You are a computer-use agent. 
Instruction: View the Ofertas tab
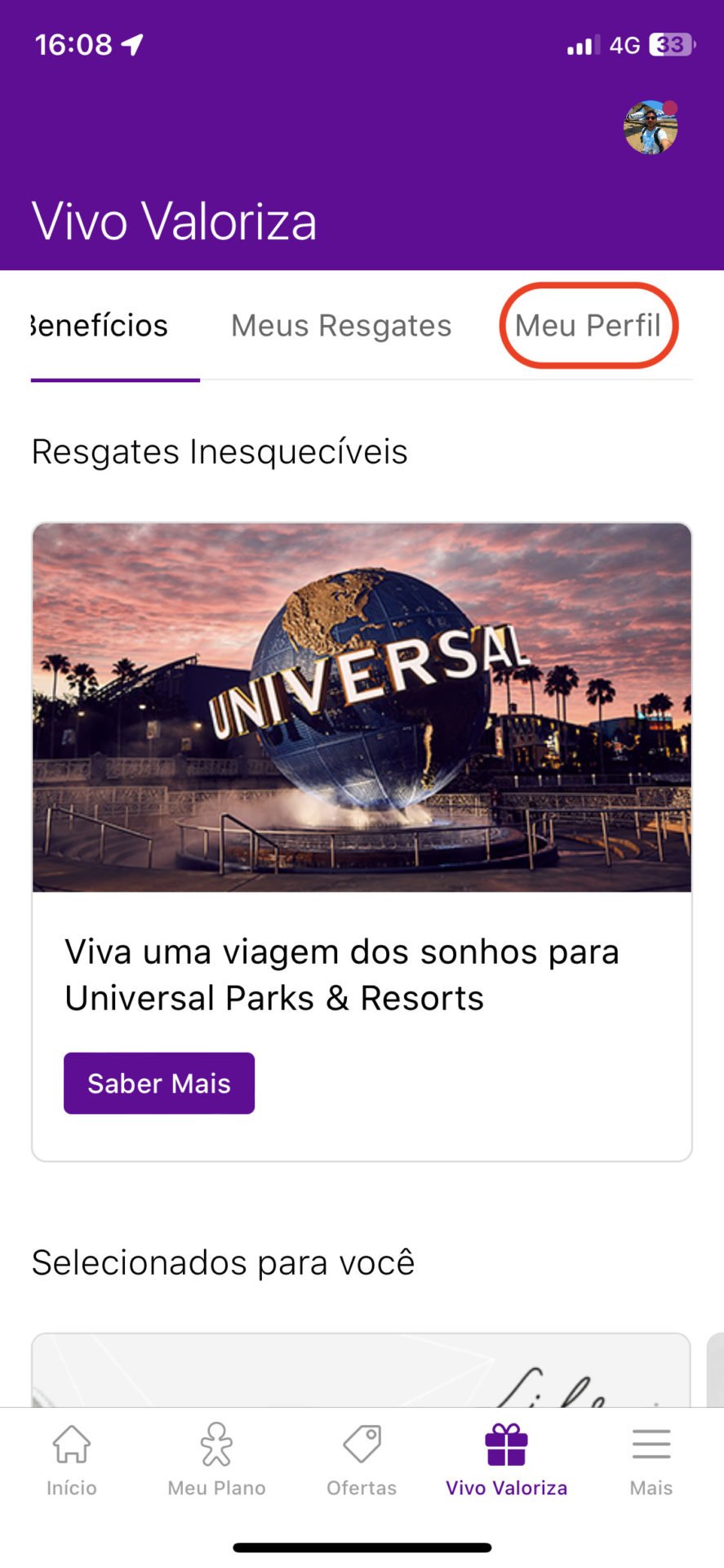tap(362, 1460)
